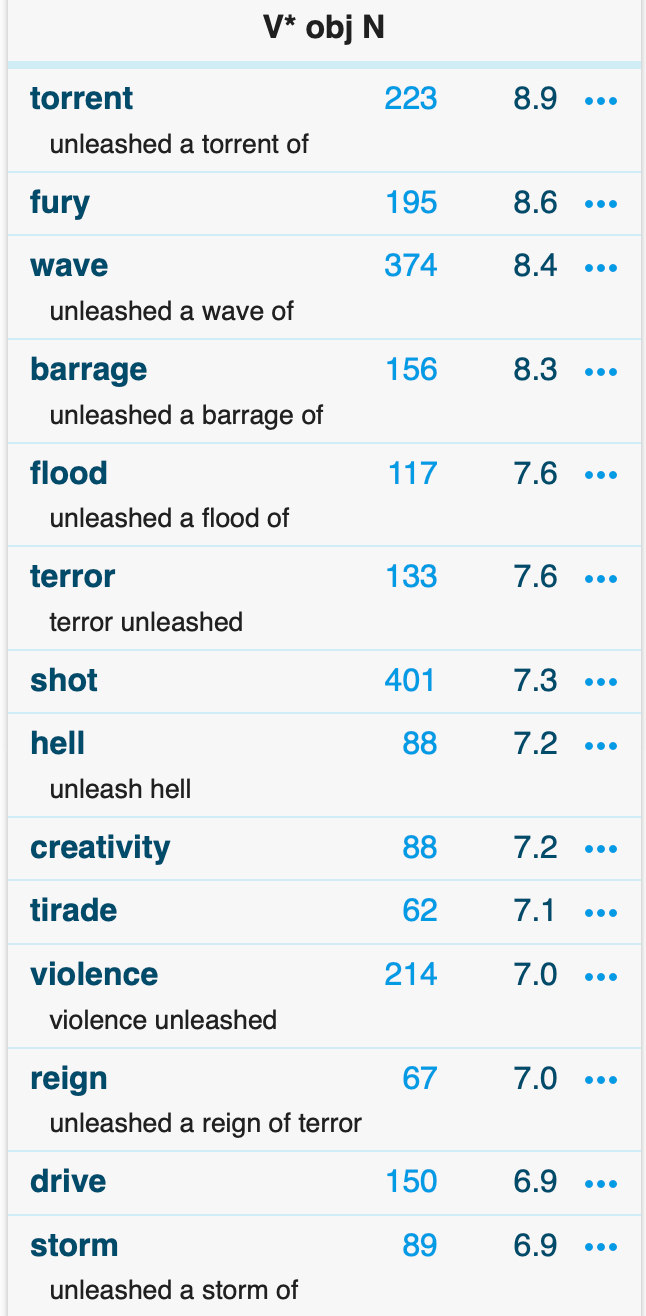Tap the frequency 195 for fury
646x1316 pixels.
(411, 203)
